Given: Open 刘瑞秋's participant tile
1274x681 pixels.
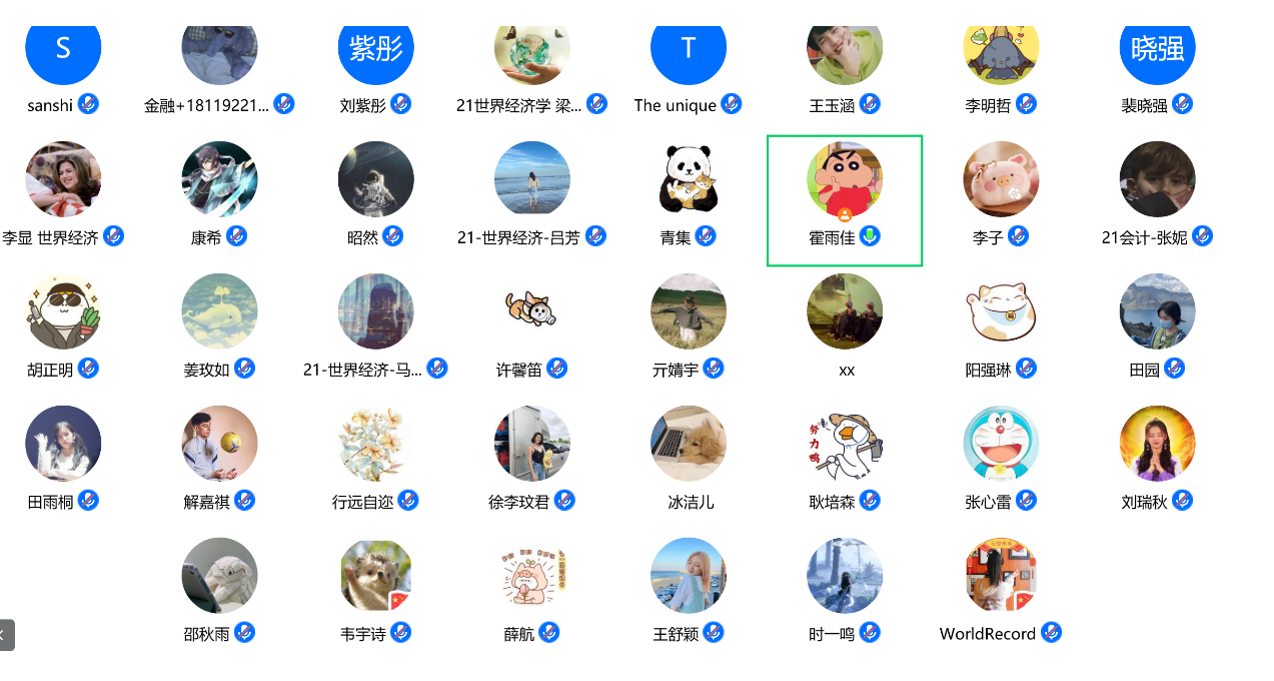Looking at the screenshot, I should coord(1157,444).
